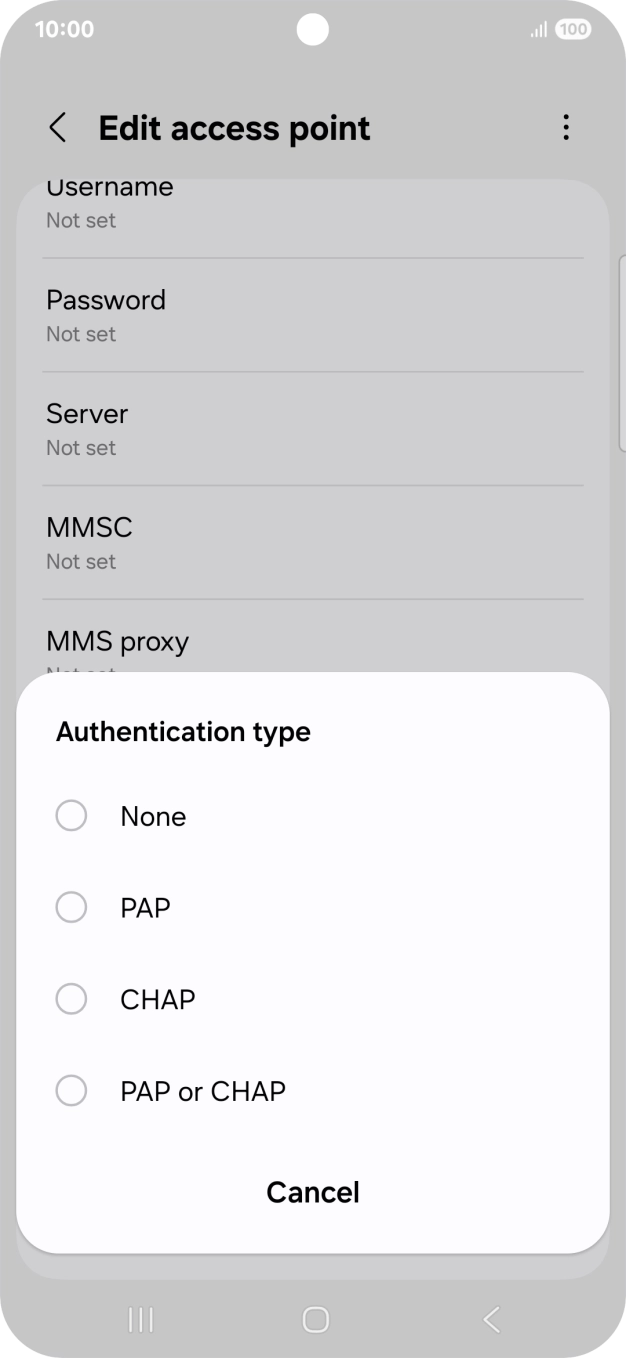626x1358 pixels.
Task: Pick the CHAP radio option
Action: (312, 999)
